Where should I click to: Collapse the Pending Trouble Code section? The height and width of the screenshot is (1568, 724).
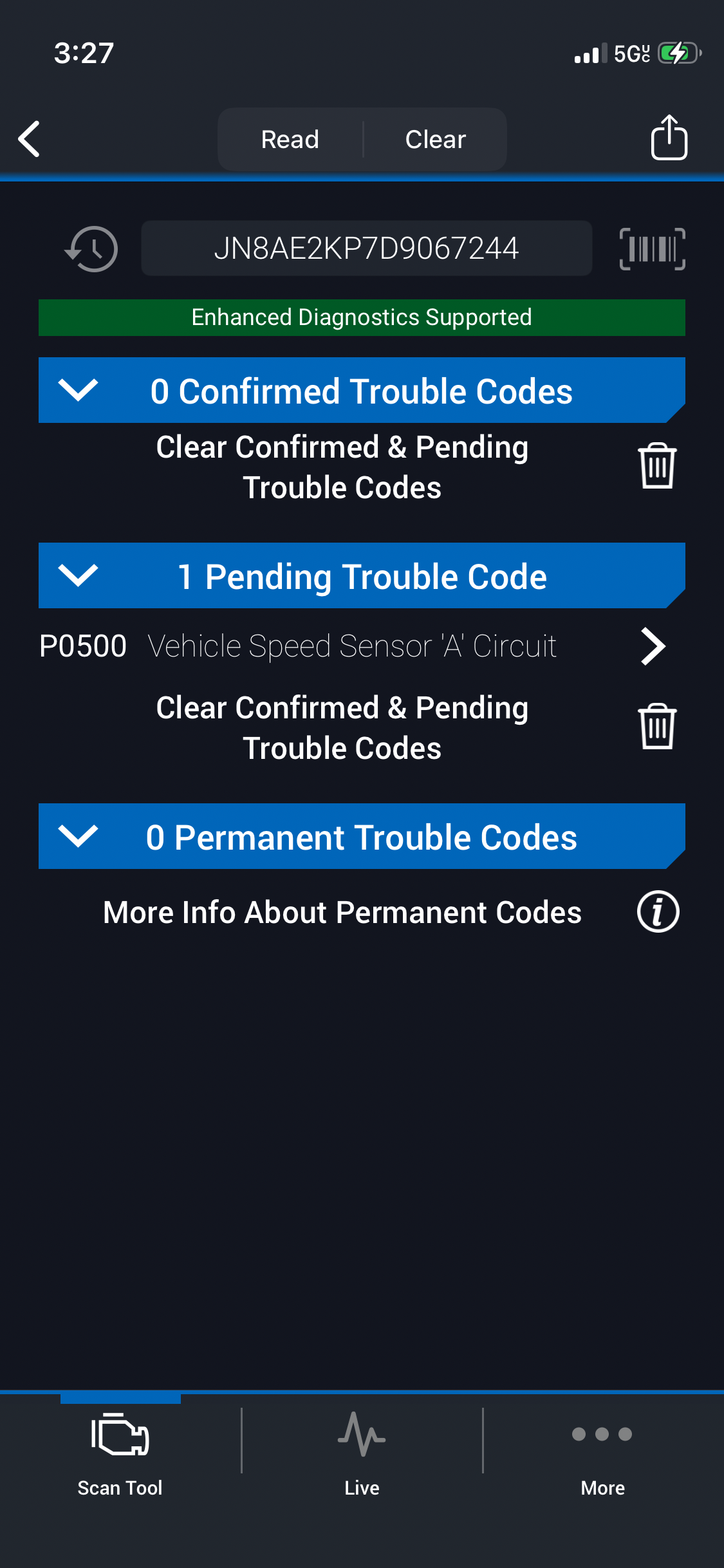78,576
